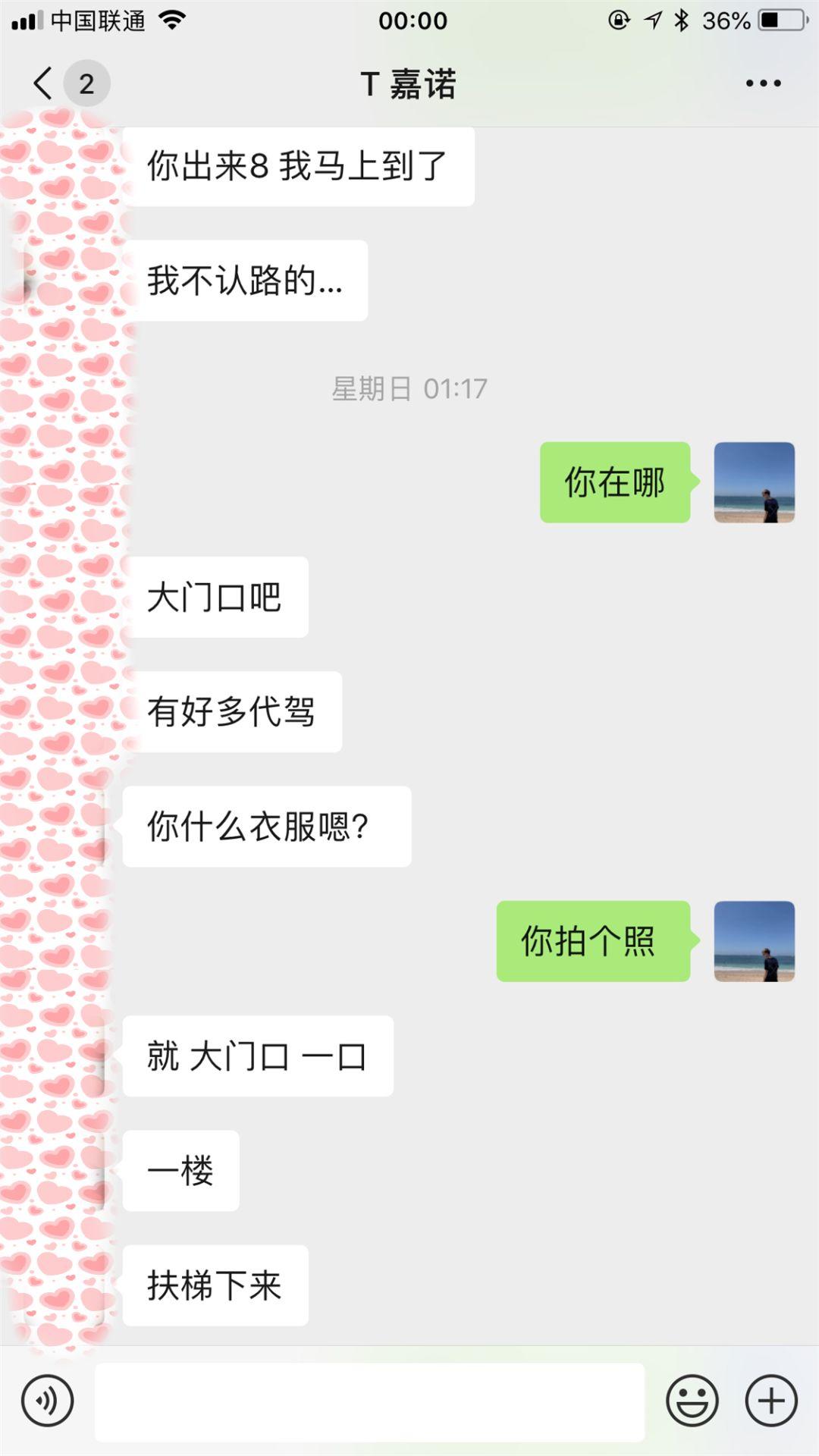Select the 有好多代驾 message

235,711
